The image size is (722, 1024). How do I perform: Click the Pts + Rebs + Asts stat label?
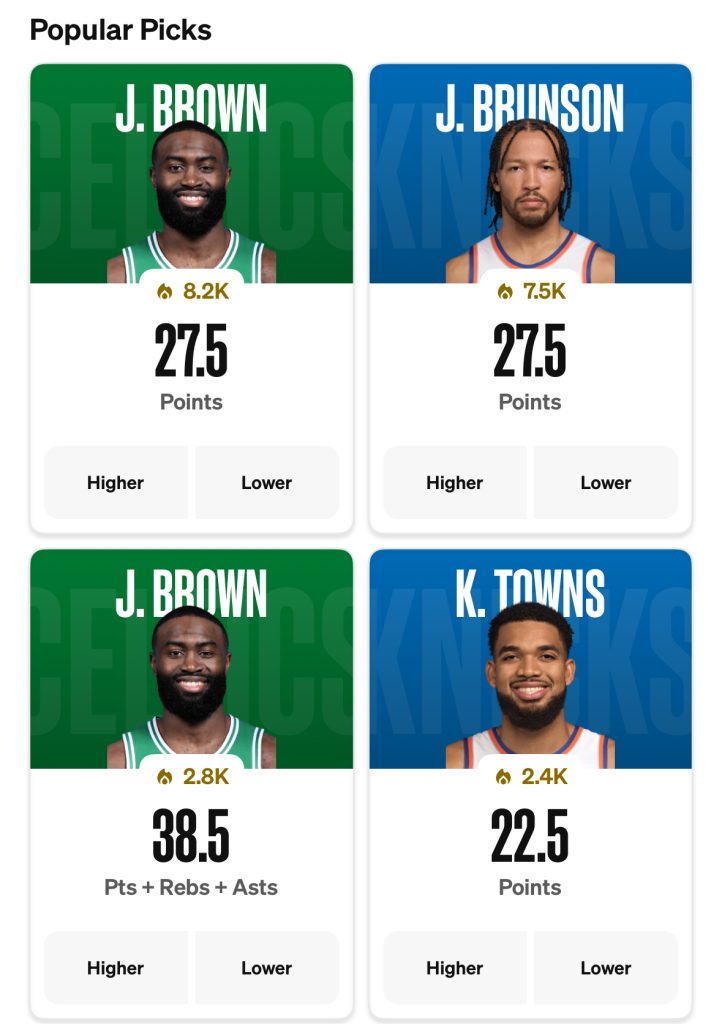(190, 887)
